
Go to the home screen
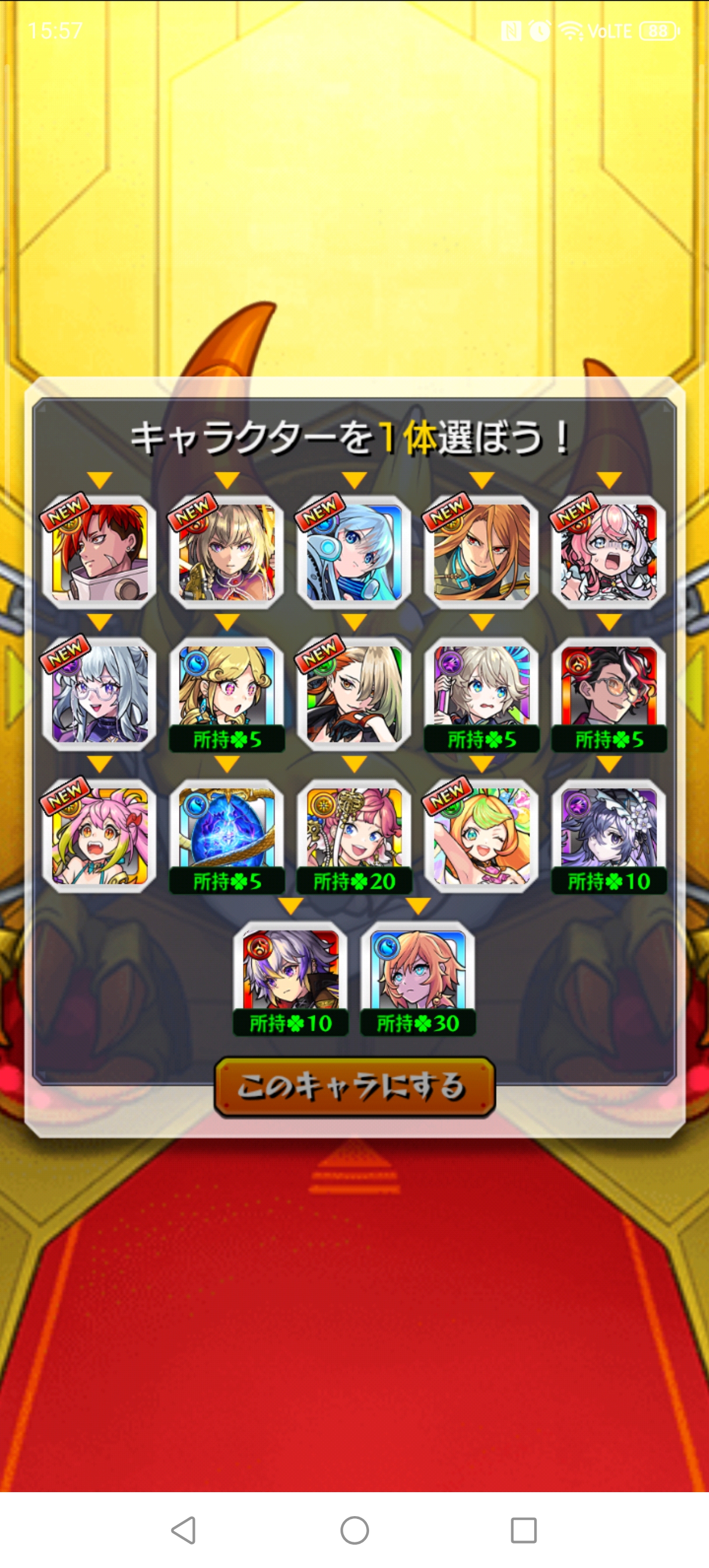(x=354, y=1529)
